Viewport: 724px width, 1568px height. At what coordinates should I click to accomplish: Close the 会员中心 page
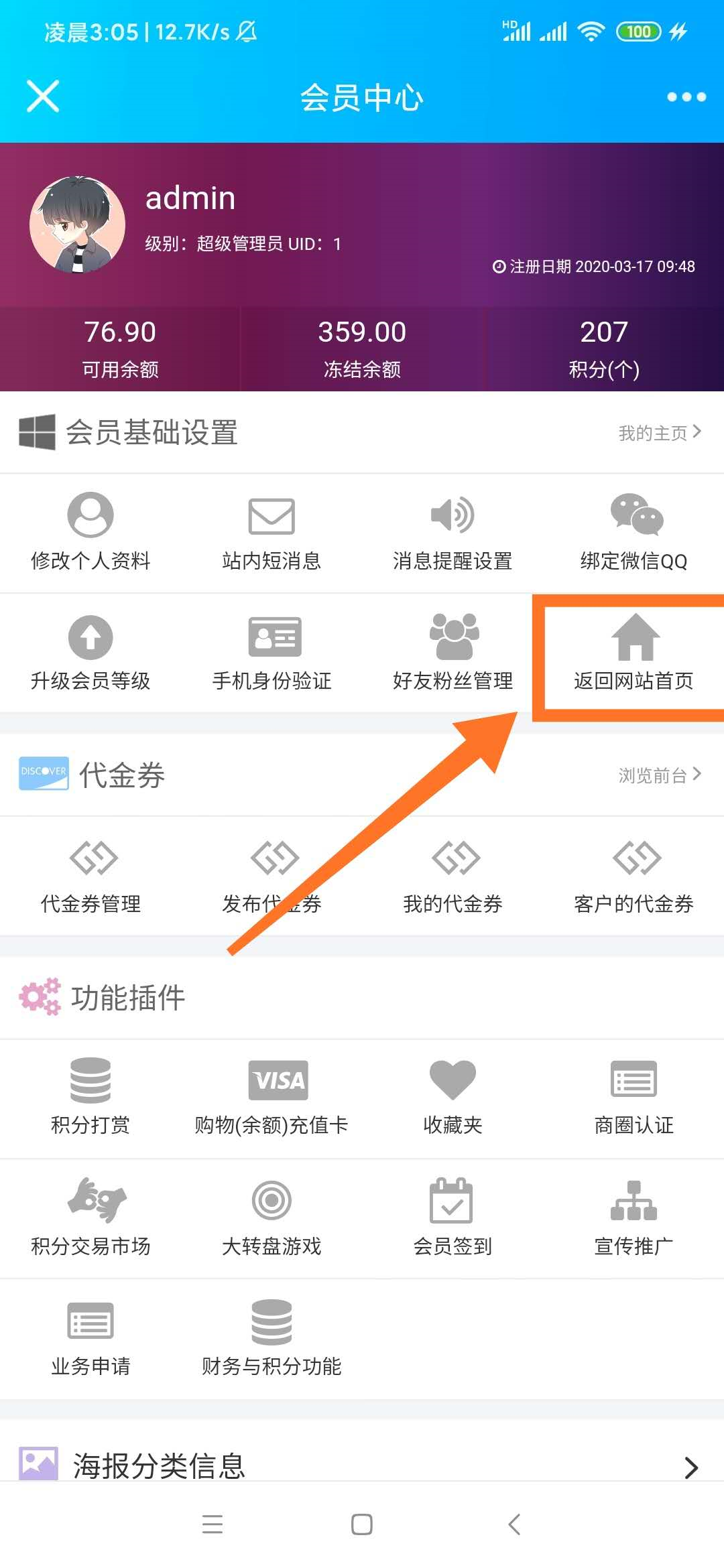pyautogui.click(x=43, y=96)
